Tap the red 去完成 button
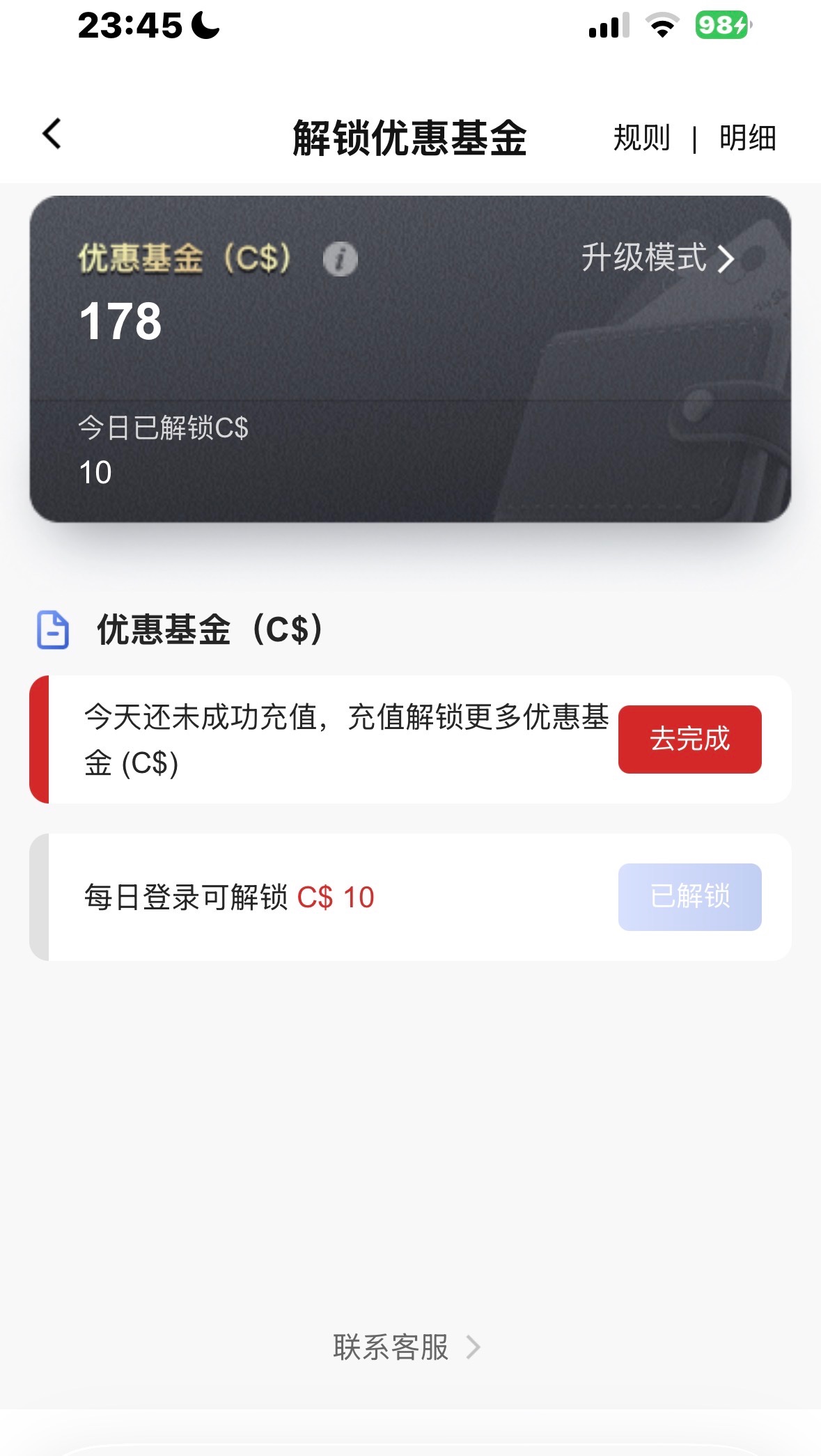Screen dimensions: 821x1456 pyautogui.click(x=689, y=739)
